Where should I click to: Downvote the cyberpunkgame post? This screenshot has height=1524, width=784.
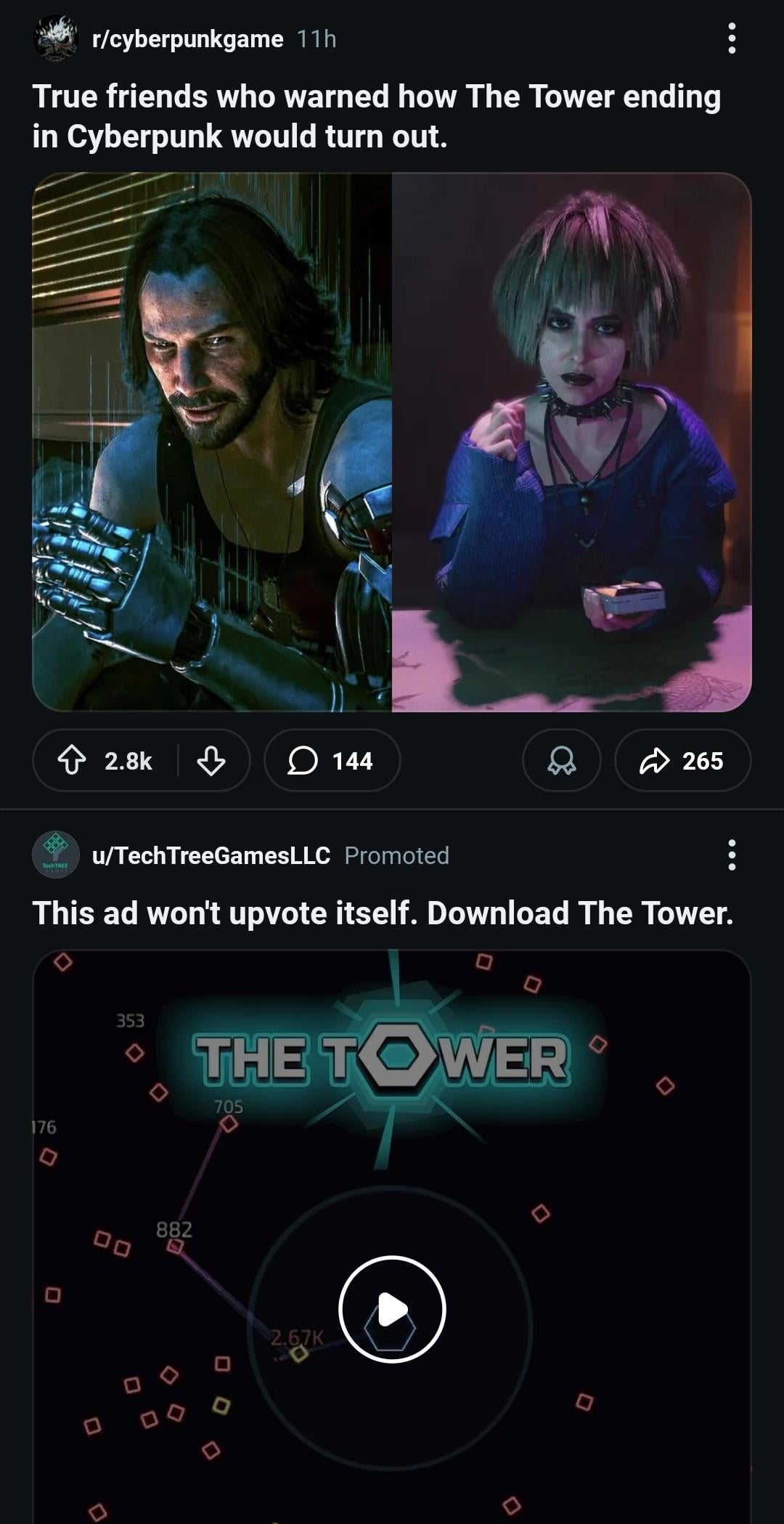click(x=211, y=761)
